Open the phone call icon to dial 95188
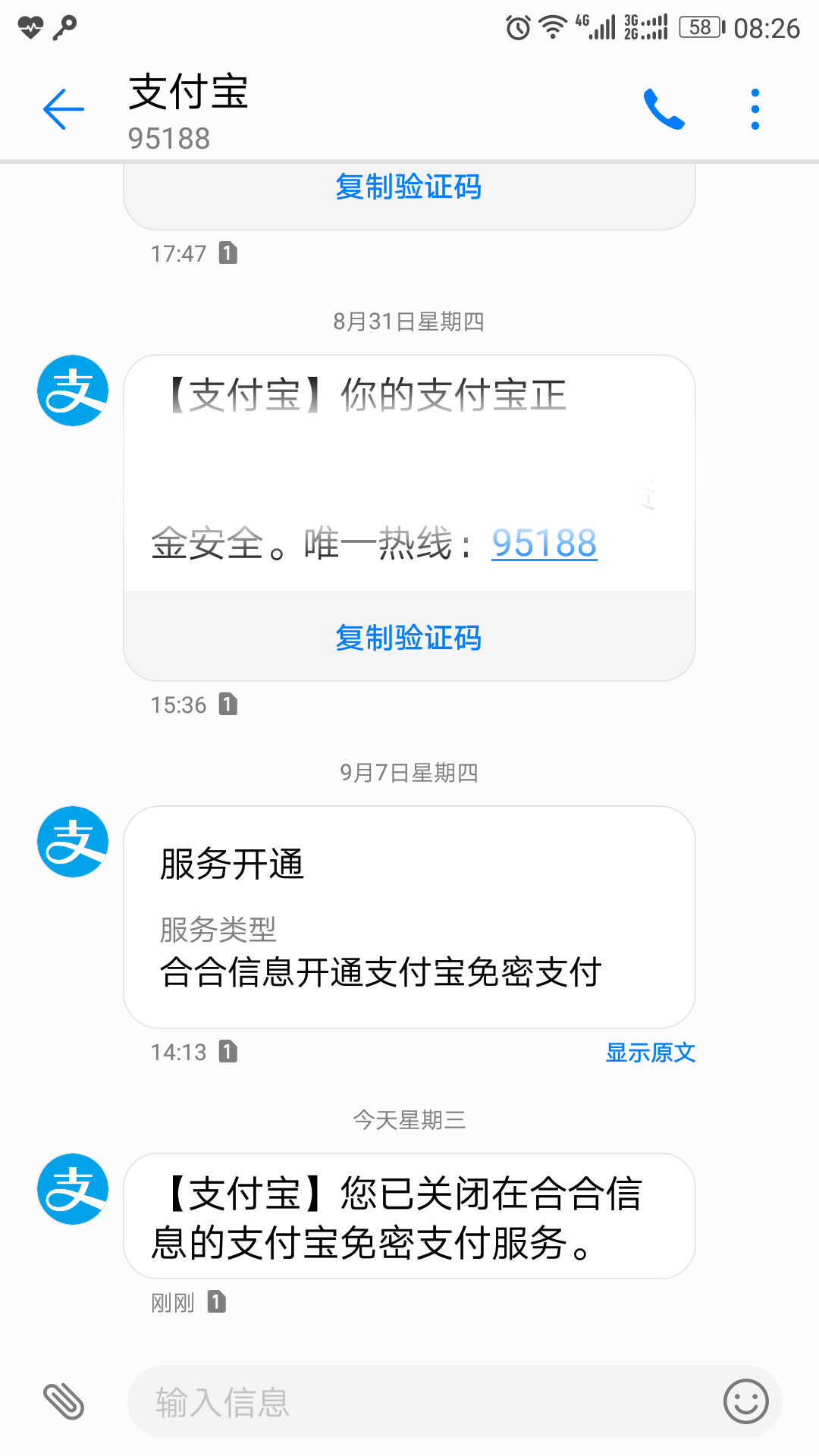This screenshot has width=819, height=1456. point(666,108)
